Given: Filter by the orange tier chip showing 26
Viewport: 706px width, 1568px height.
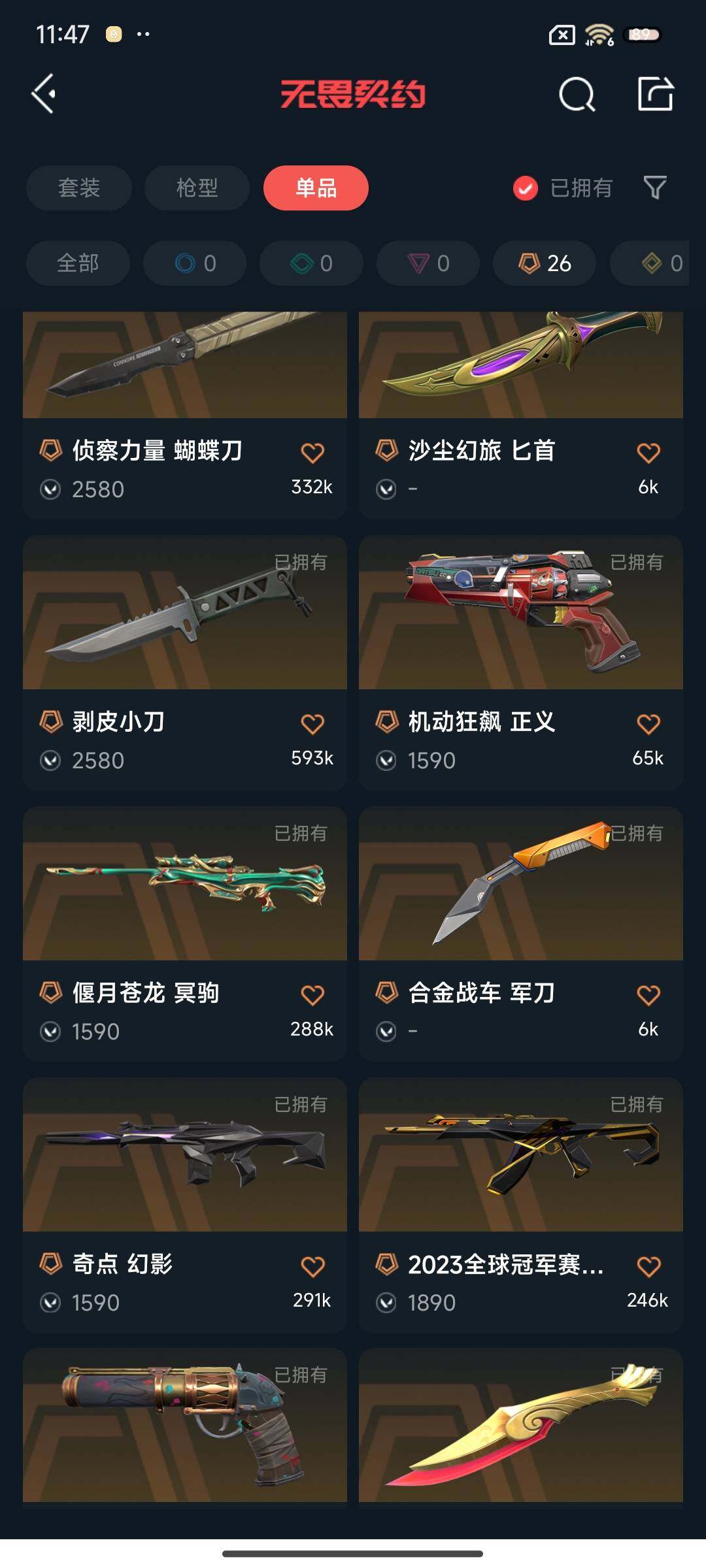Looking at the screenshot, I should (x=544, y=263).
